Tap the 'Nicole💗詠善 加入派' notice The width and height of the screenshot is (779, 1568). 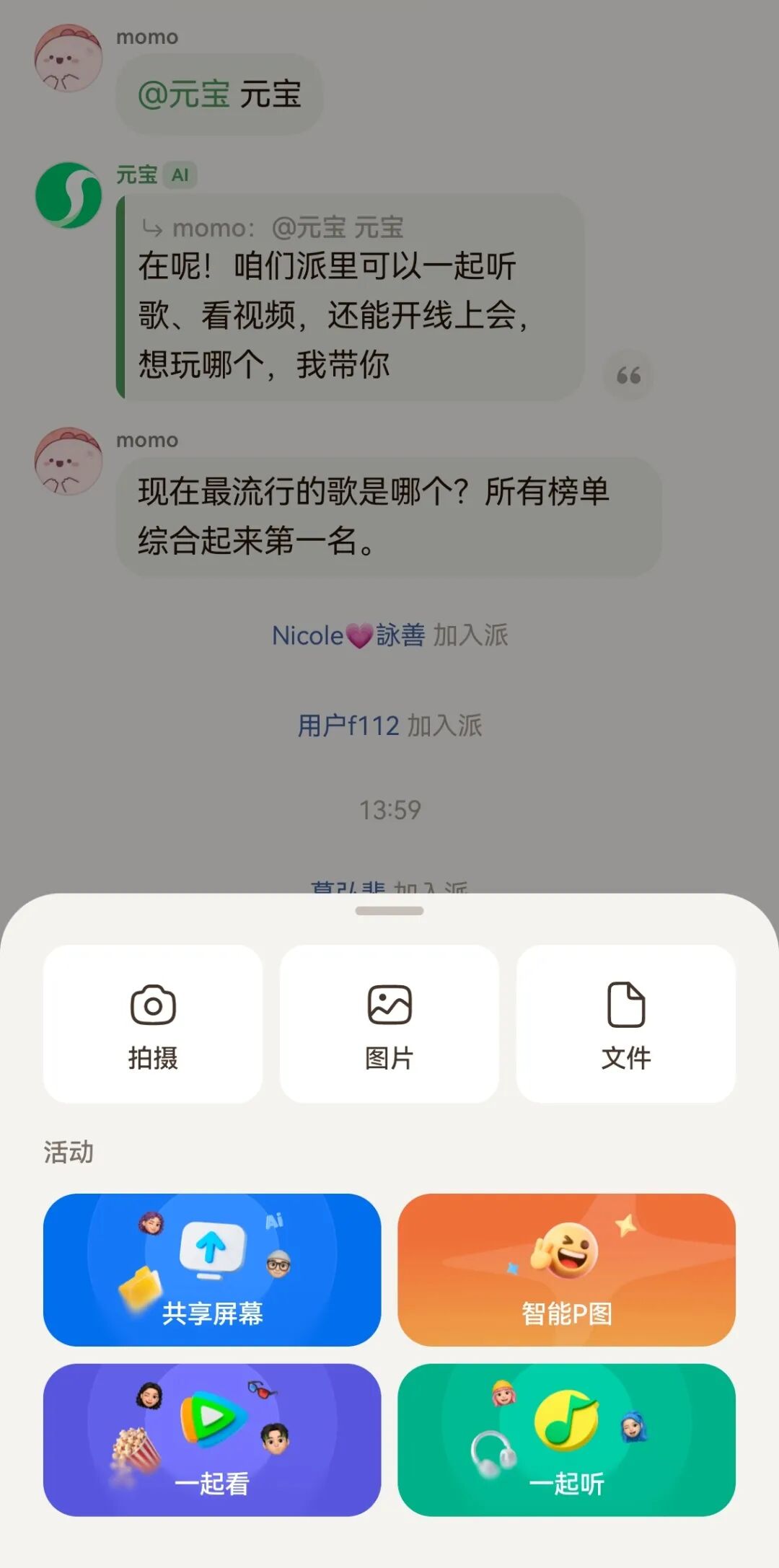click(389, 636)
